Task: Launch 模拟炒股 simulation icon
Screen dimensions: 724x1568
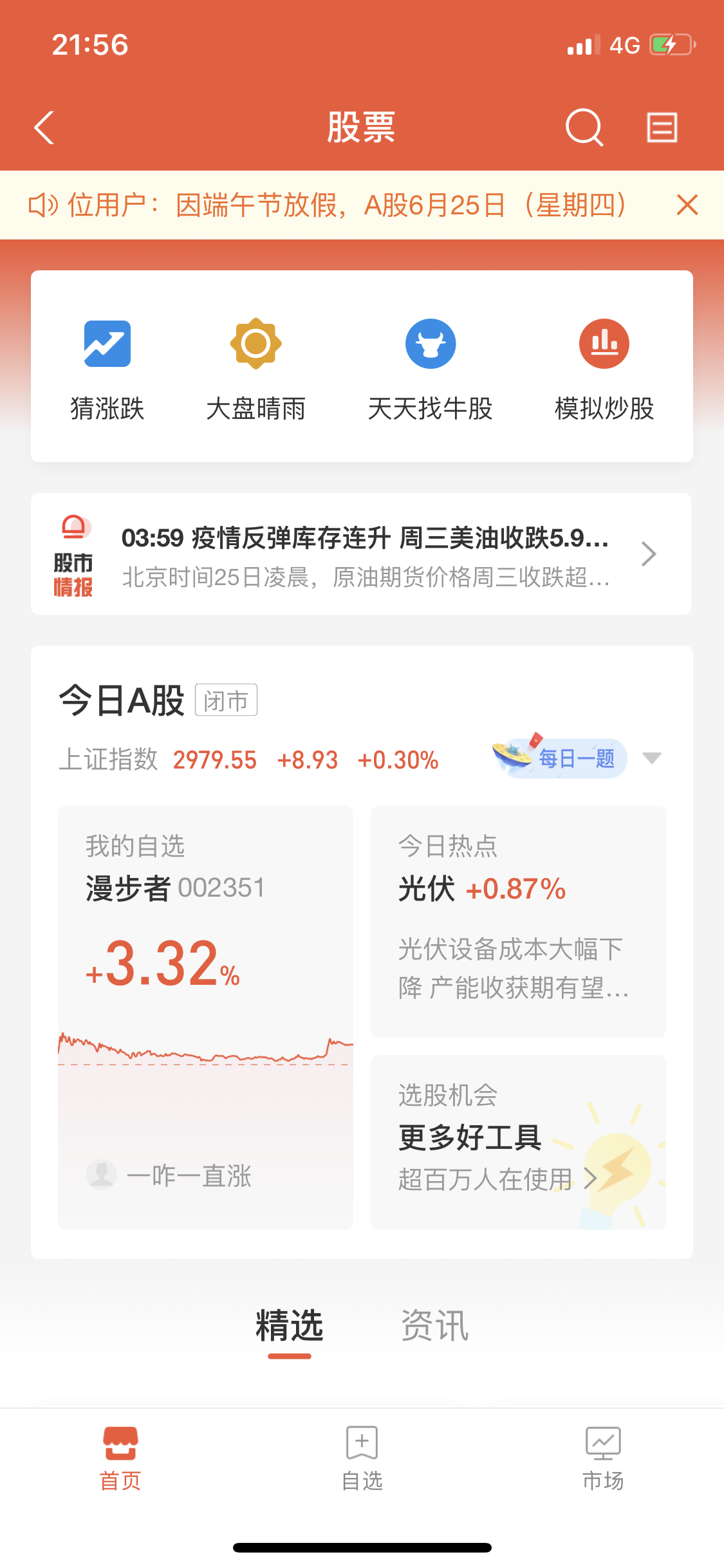Action: tap(604, 344)
